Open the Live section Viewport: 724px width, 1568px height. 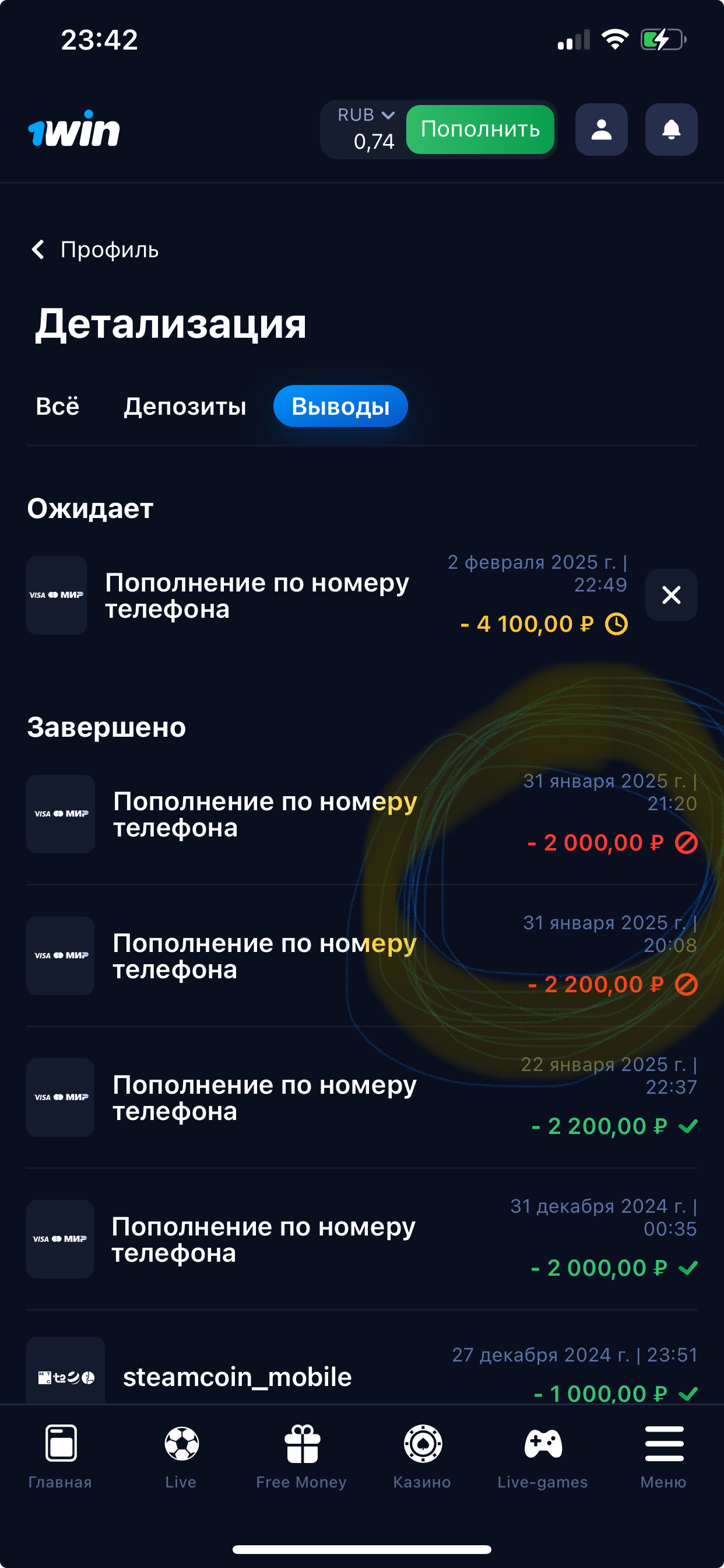(x=181, y=1456)
